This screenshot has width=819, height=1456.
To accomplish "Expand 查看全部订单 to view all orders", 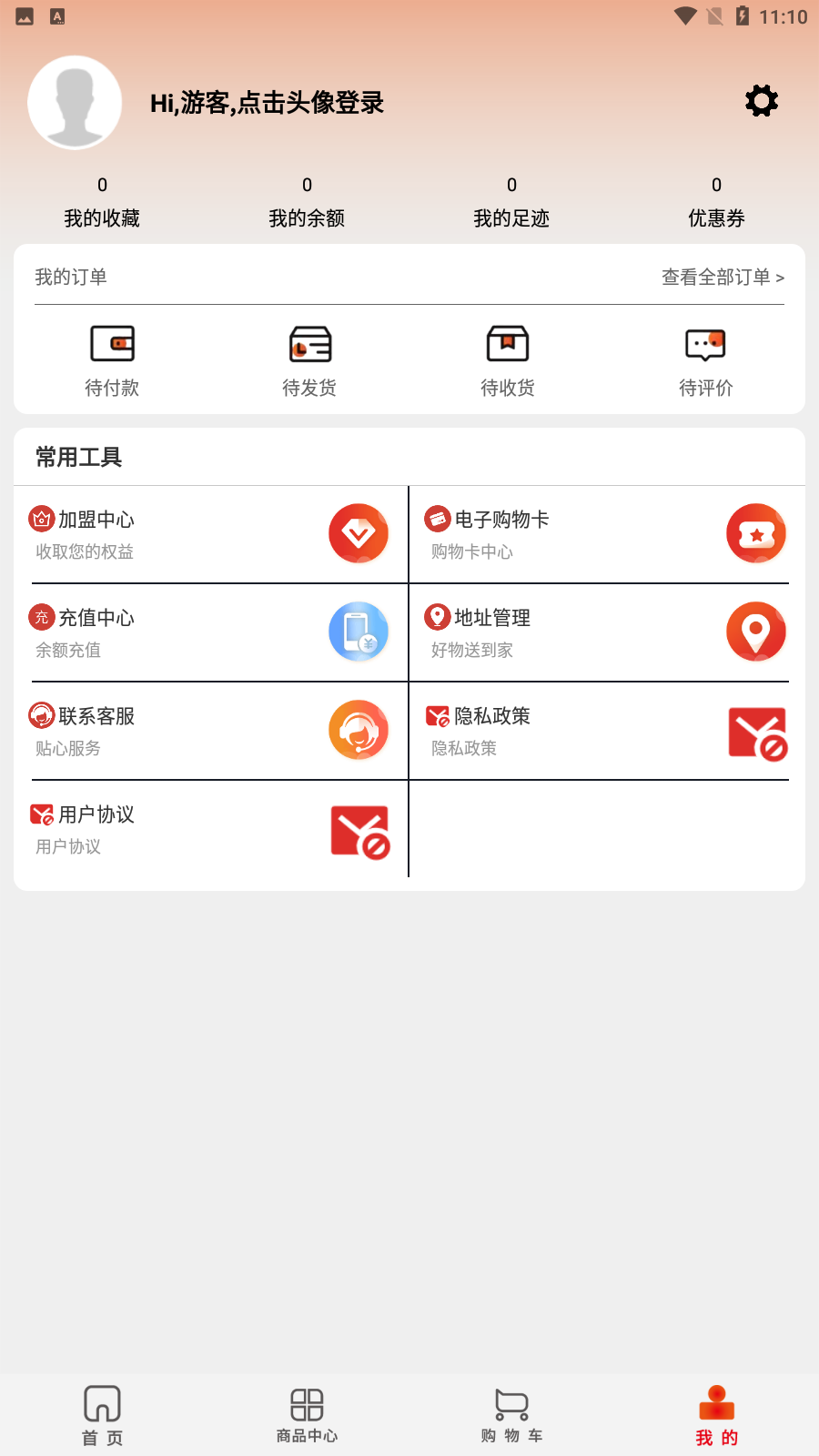I will point(722,277).
